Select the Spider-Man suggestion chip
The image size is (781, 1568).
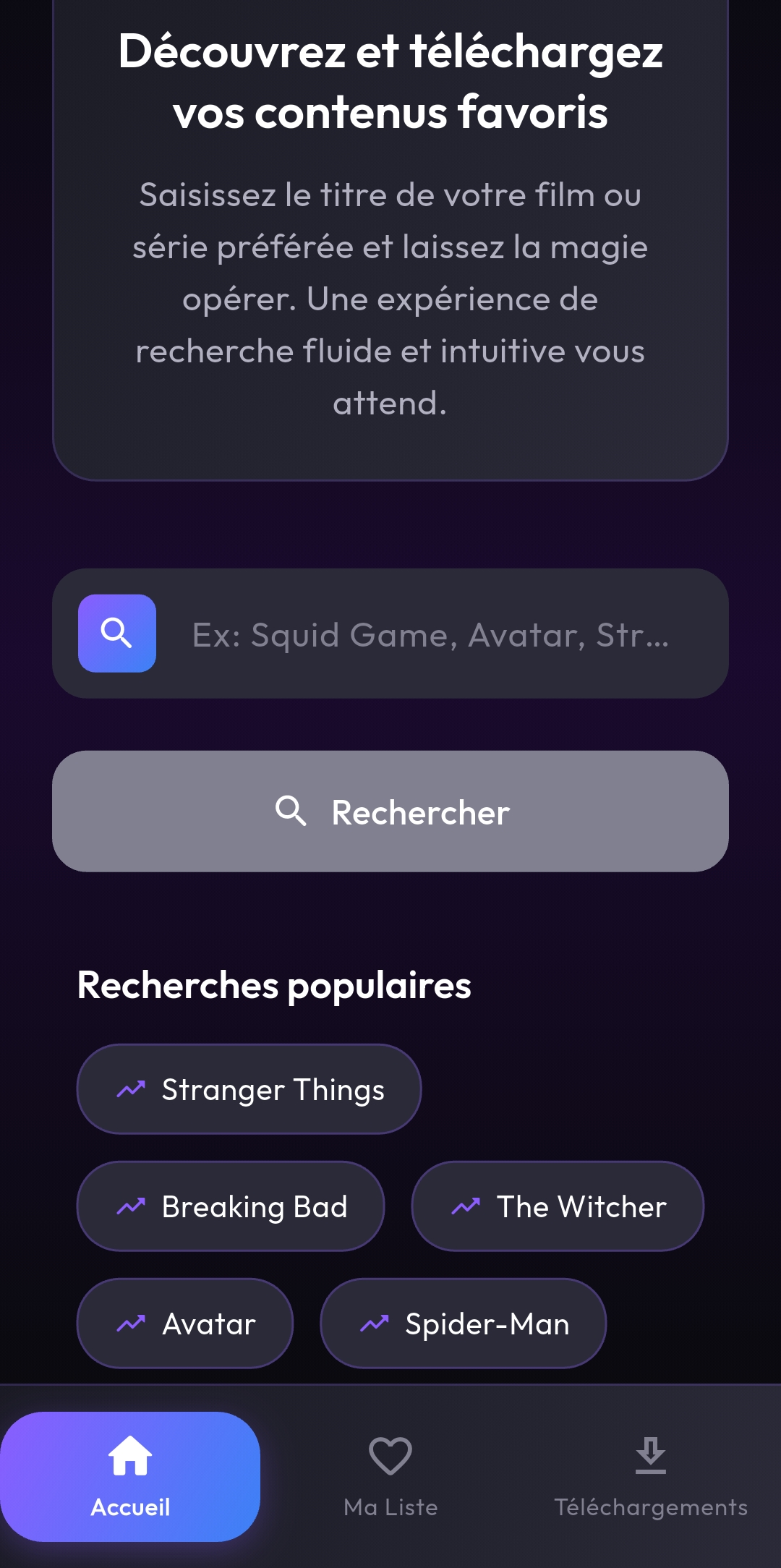point(463,1324)
